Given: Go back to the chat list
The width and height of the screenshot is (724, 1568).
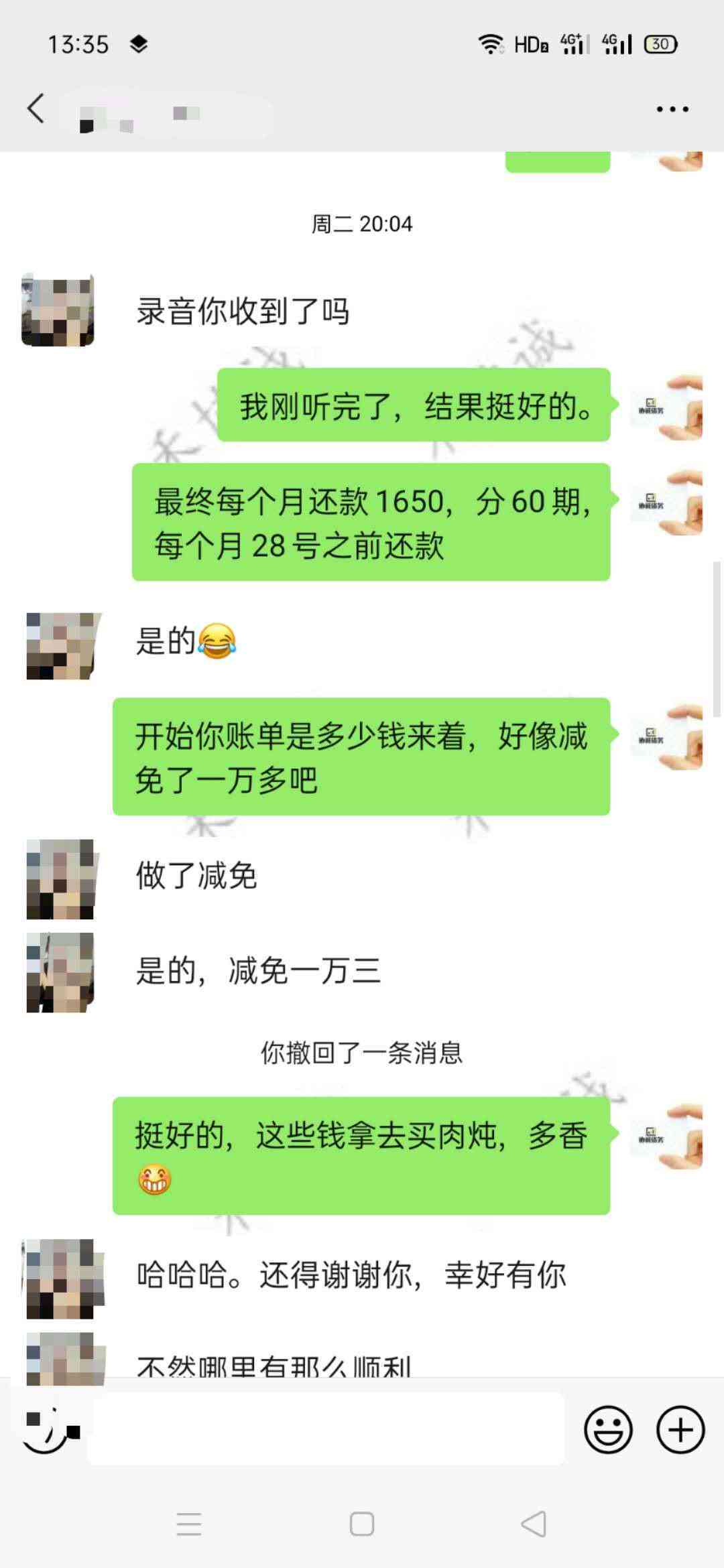Looking at the screenshot, I should (x=36, y=109).
